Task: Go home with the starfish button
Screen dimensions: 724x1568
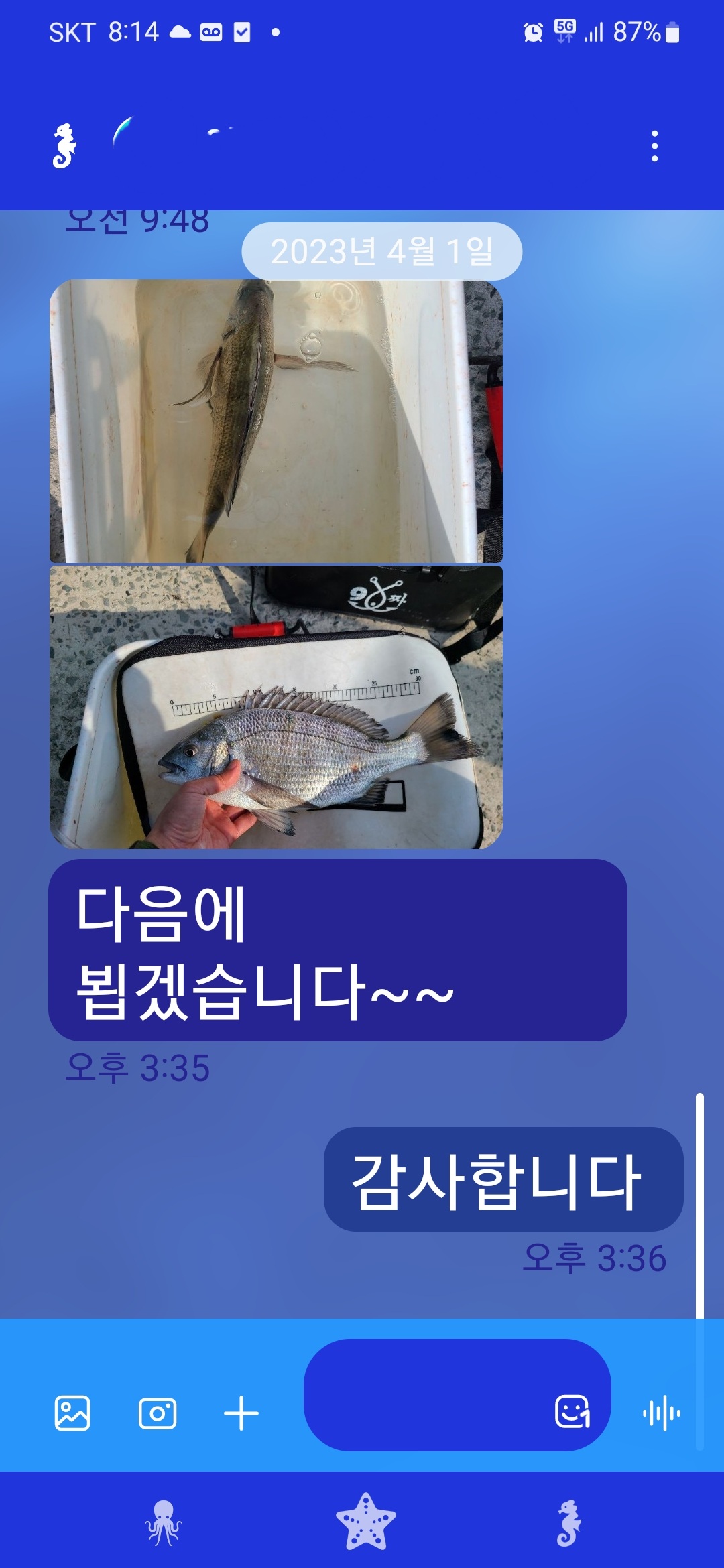Action: (365, 1522)
